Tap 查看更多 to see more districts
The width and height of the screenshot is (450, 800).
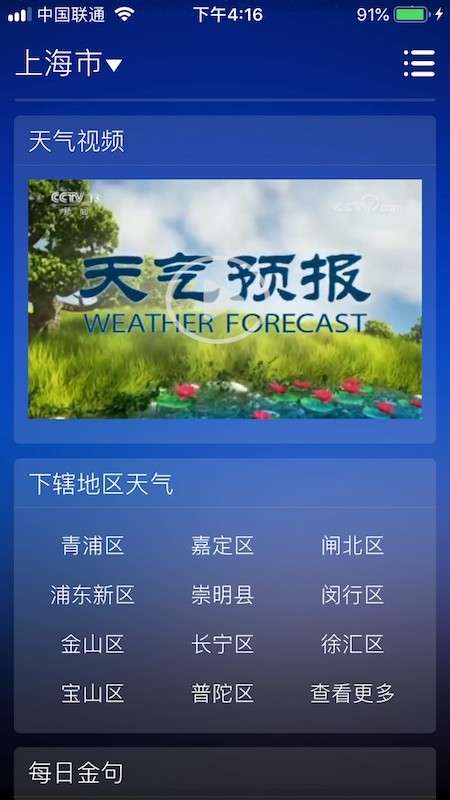pos(353,693)
